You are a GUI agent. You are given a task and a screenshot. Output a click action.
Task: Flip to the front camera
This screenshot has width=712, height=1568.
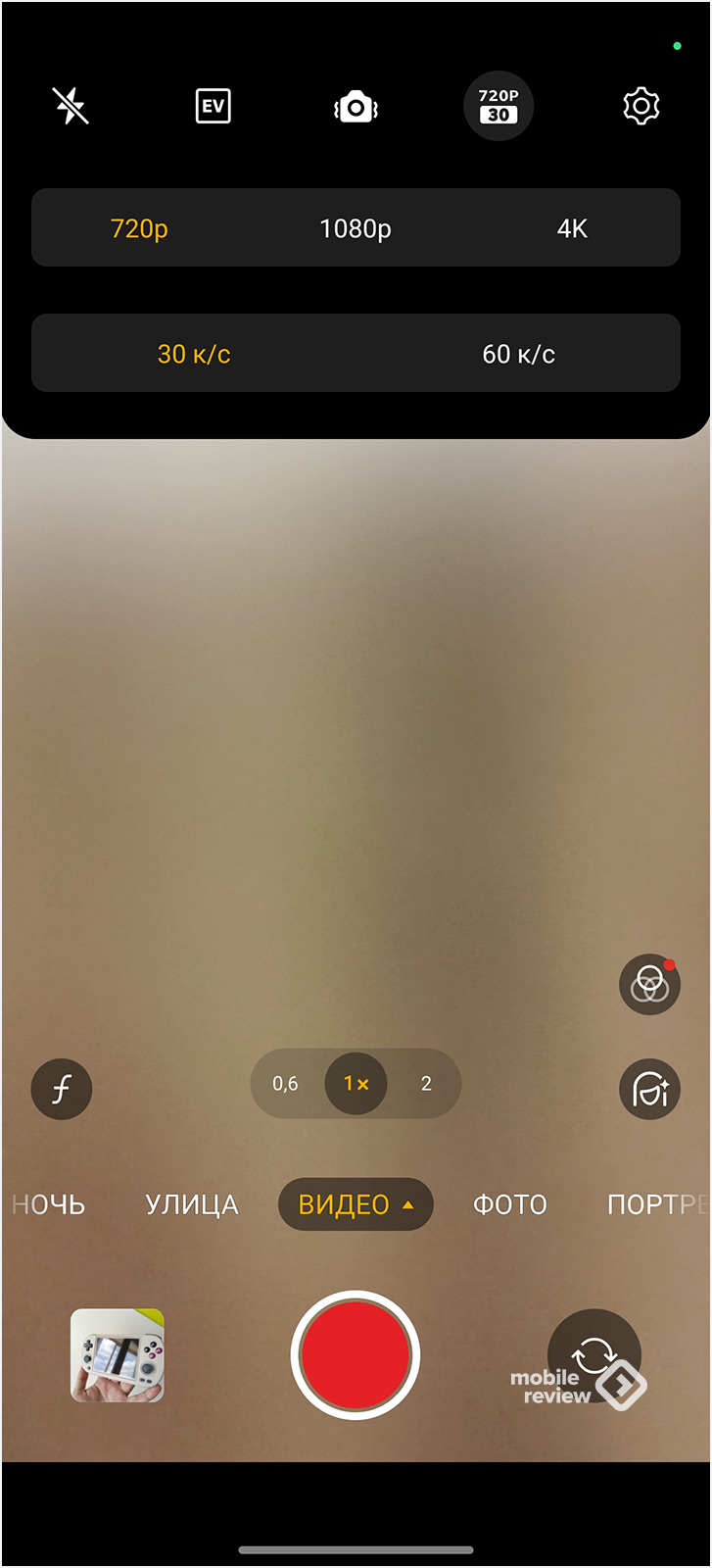[x=593, y=1355]
